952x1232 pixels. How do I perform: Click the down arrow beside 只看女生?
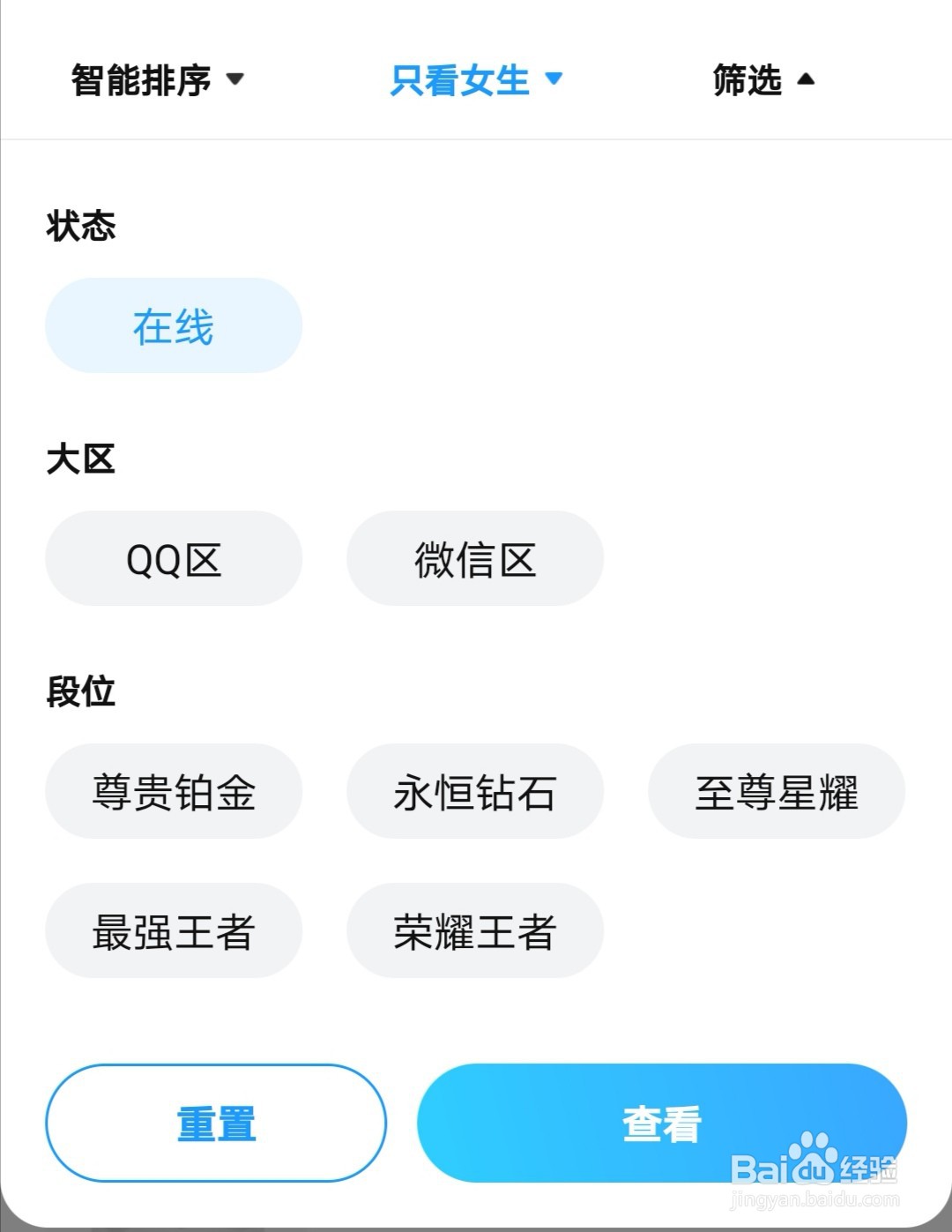pos(554,80)
